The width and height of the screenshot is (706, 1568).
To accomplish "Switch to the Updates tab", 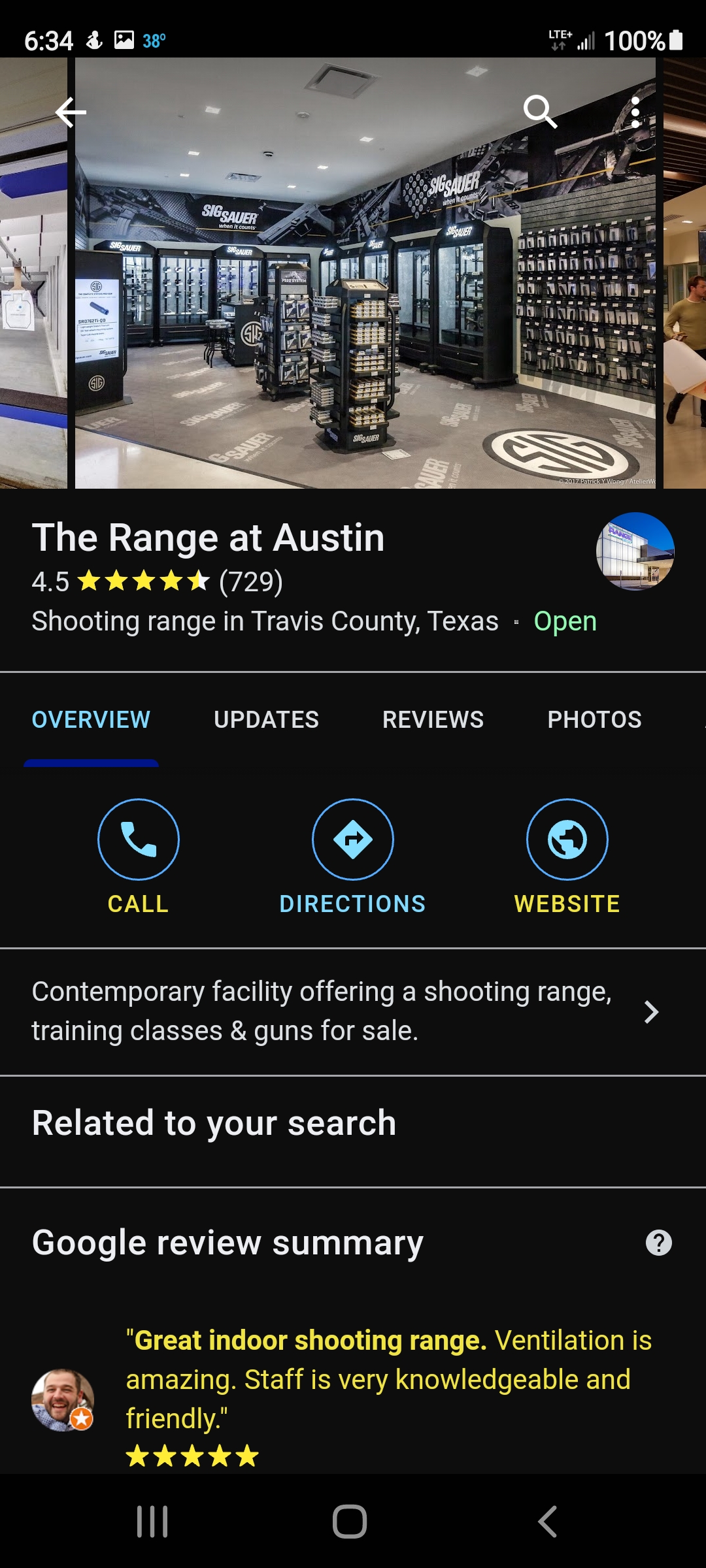I will coord(266,719).
